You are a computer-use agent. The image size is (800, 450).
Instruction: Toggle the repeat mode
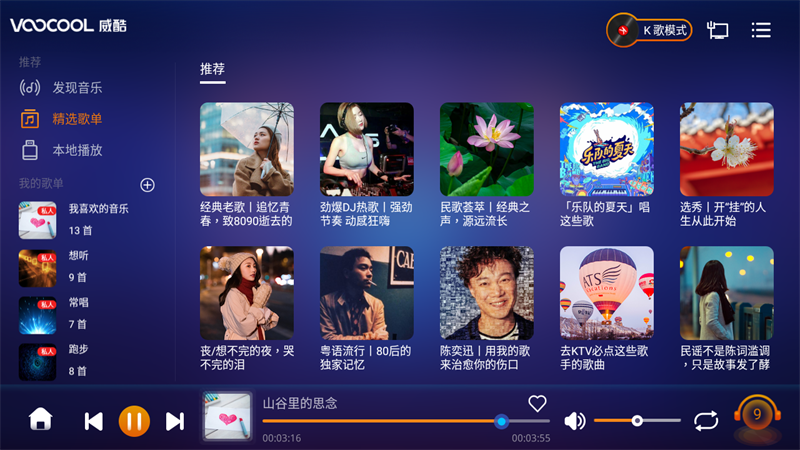706,421
